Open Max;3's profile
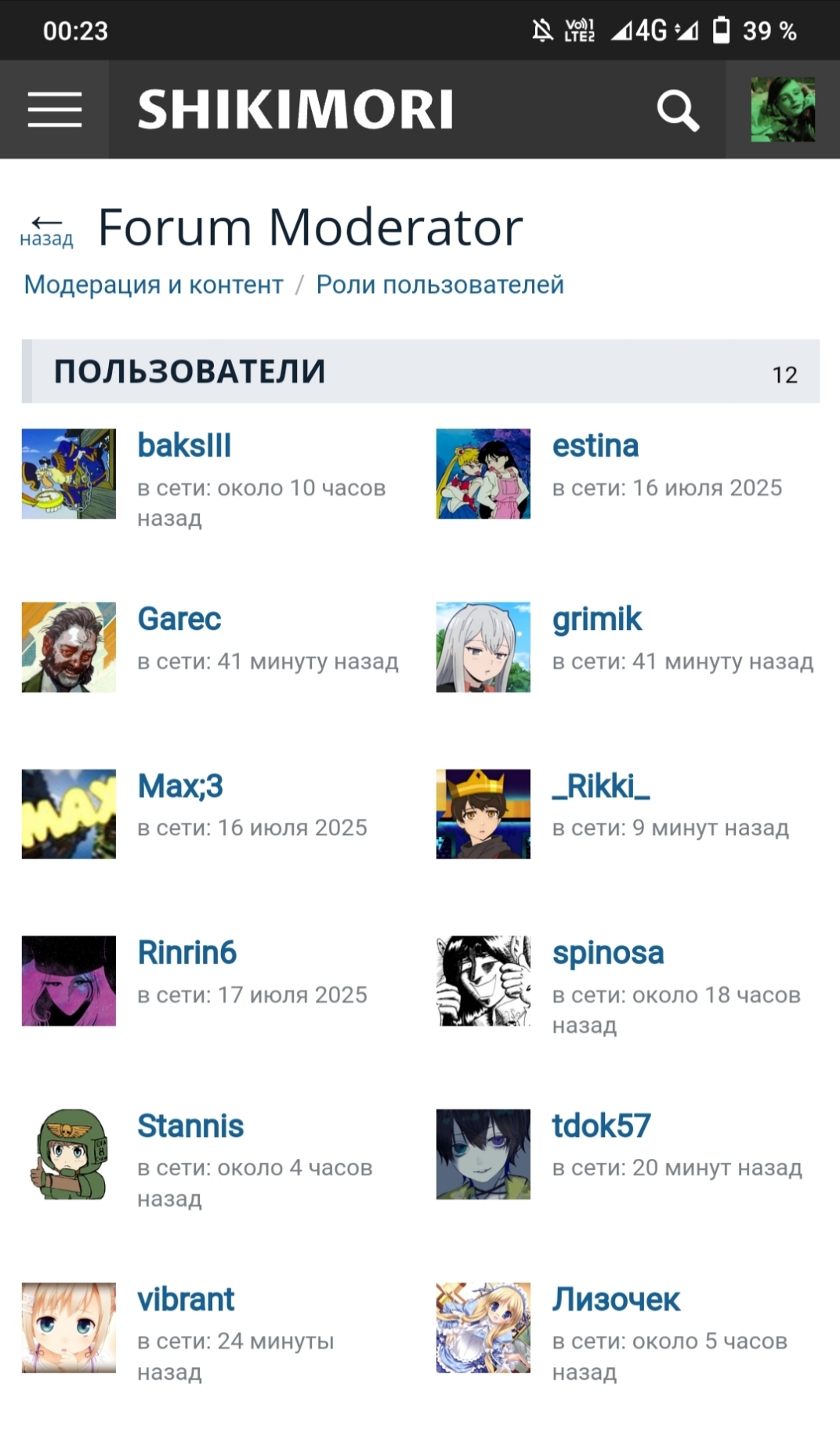840x1448 pixels. coord(180,786)
